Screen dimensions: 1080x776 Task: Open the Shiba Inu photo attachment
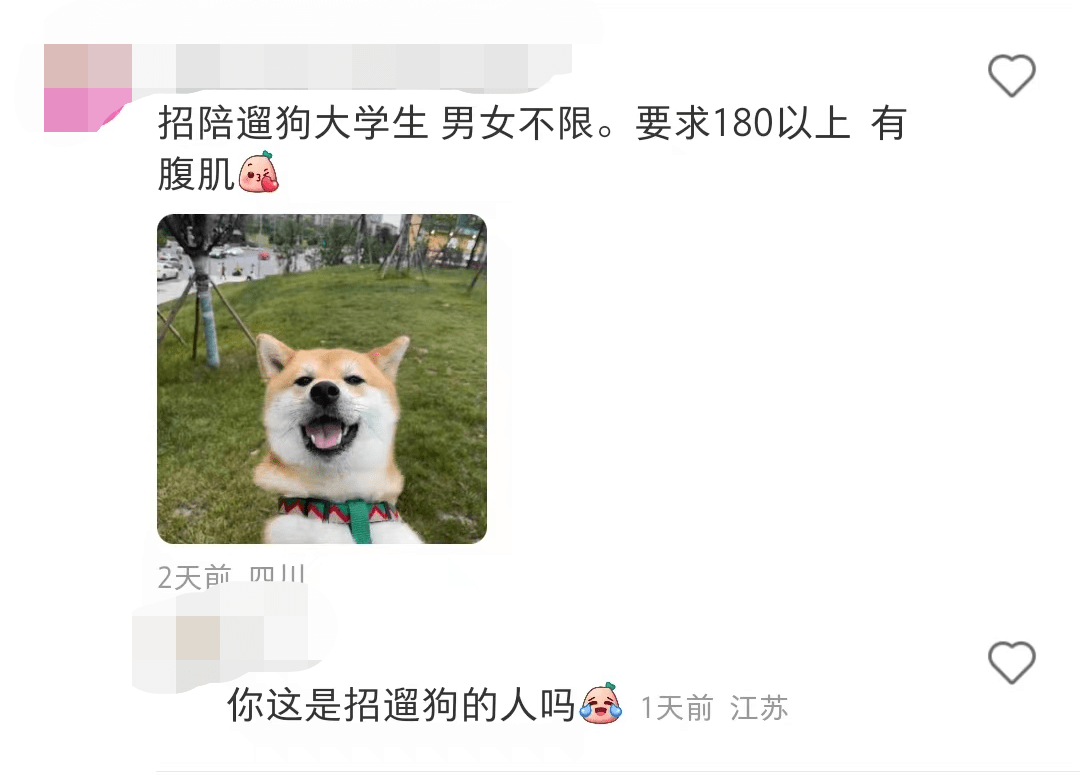click(322, 379)
